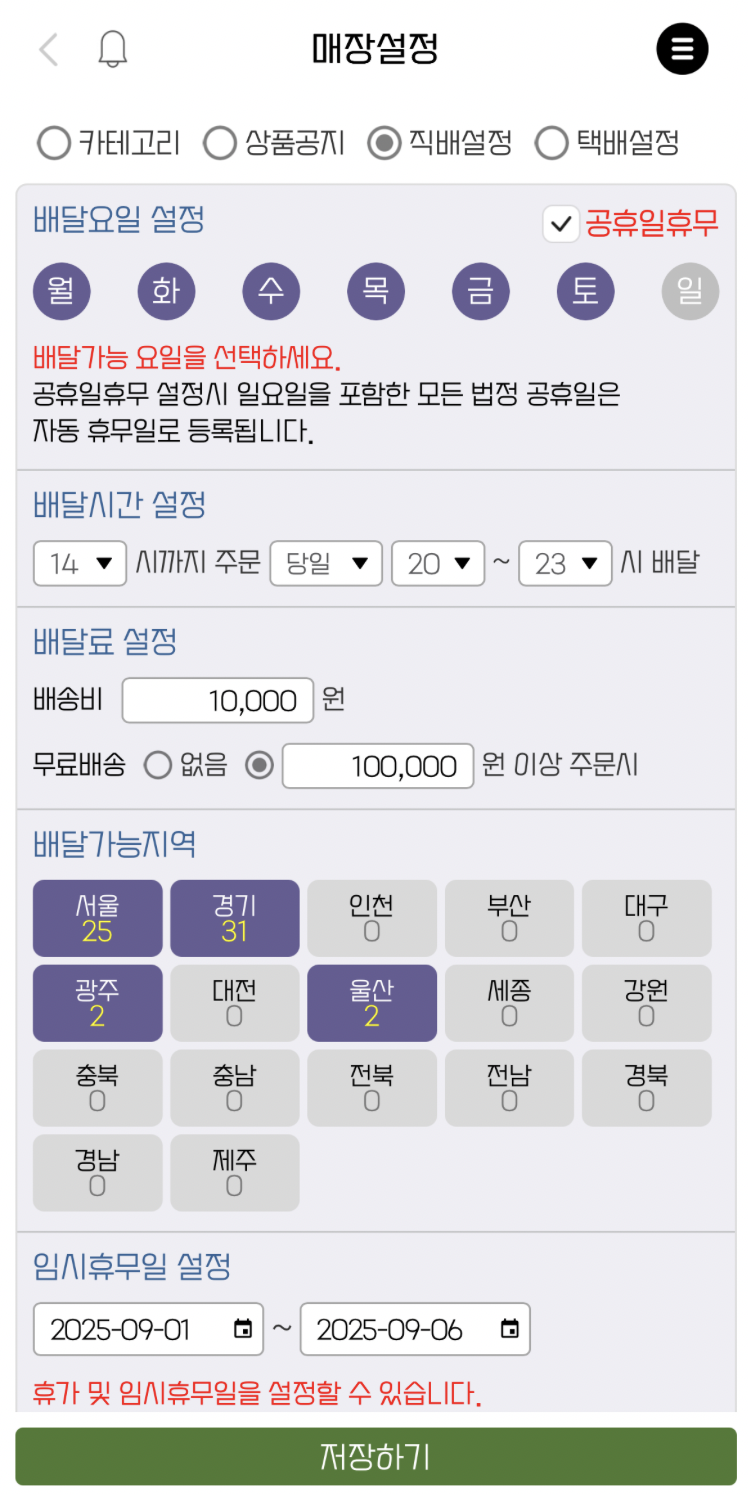Save settings with 저장하기
The height and width of the screenshot is (1494, 748).
pyautogui.click(x=375, y=1456)
